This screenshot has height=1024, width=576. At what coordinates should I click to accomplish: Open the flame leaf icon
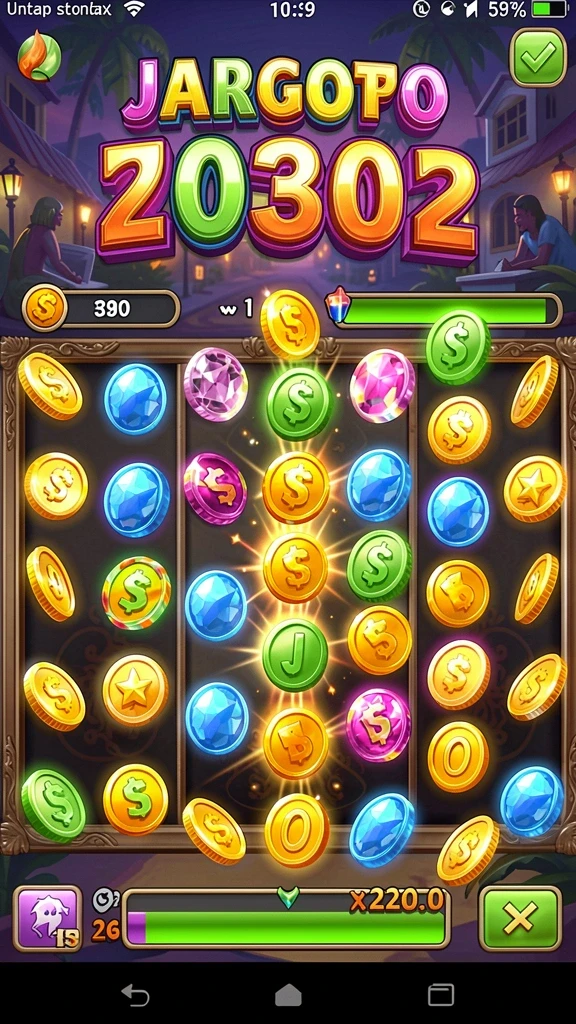pos(39,55)
